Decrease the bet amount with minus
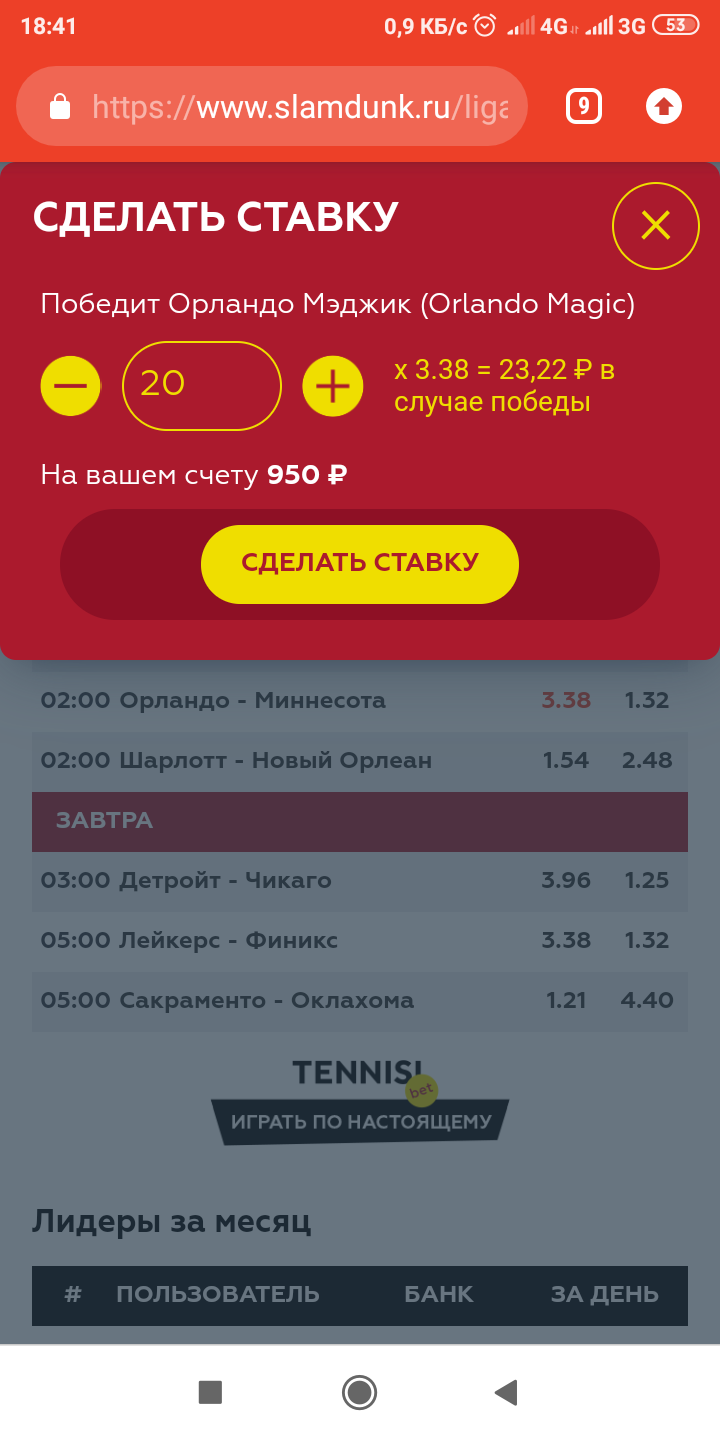720x1440 pixels. tap(71, 386)
